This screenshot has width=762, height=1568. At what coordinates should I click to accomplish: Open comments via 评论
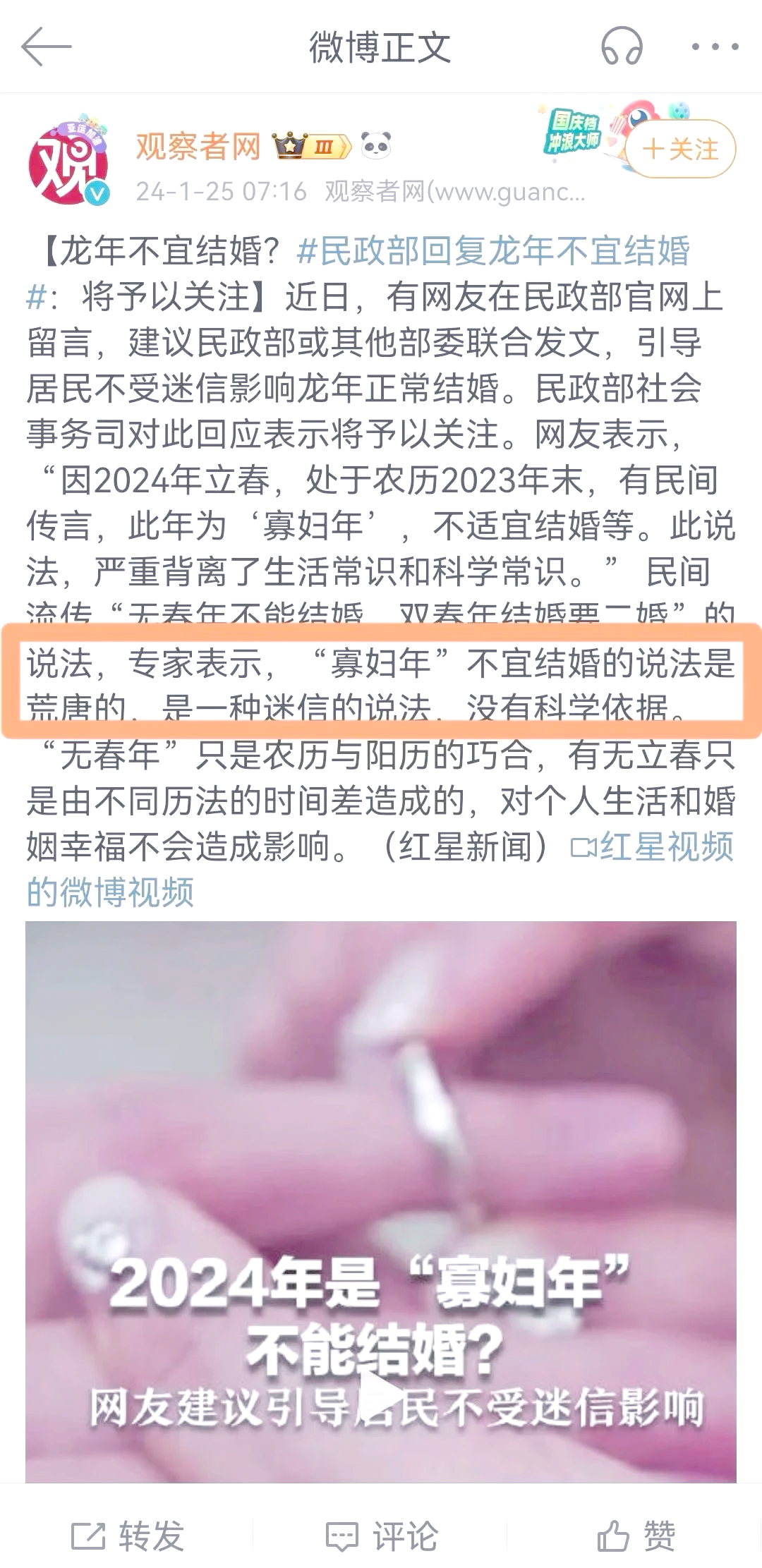tap(382, 1536)
